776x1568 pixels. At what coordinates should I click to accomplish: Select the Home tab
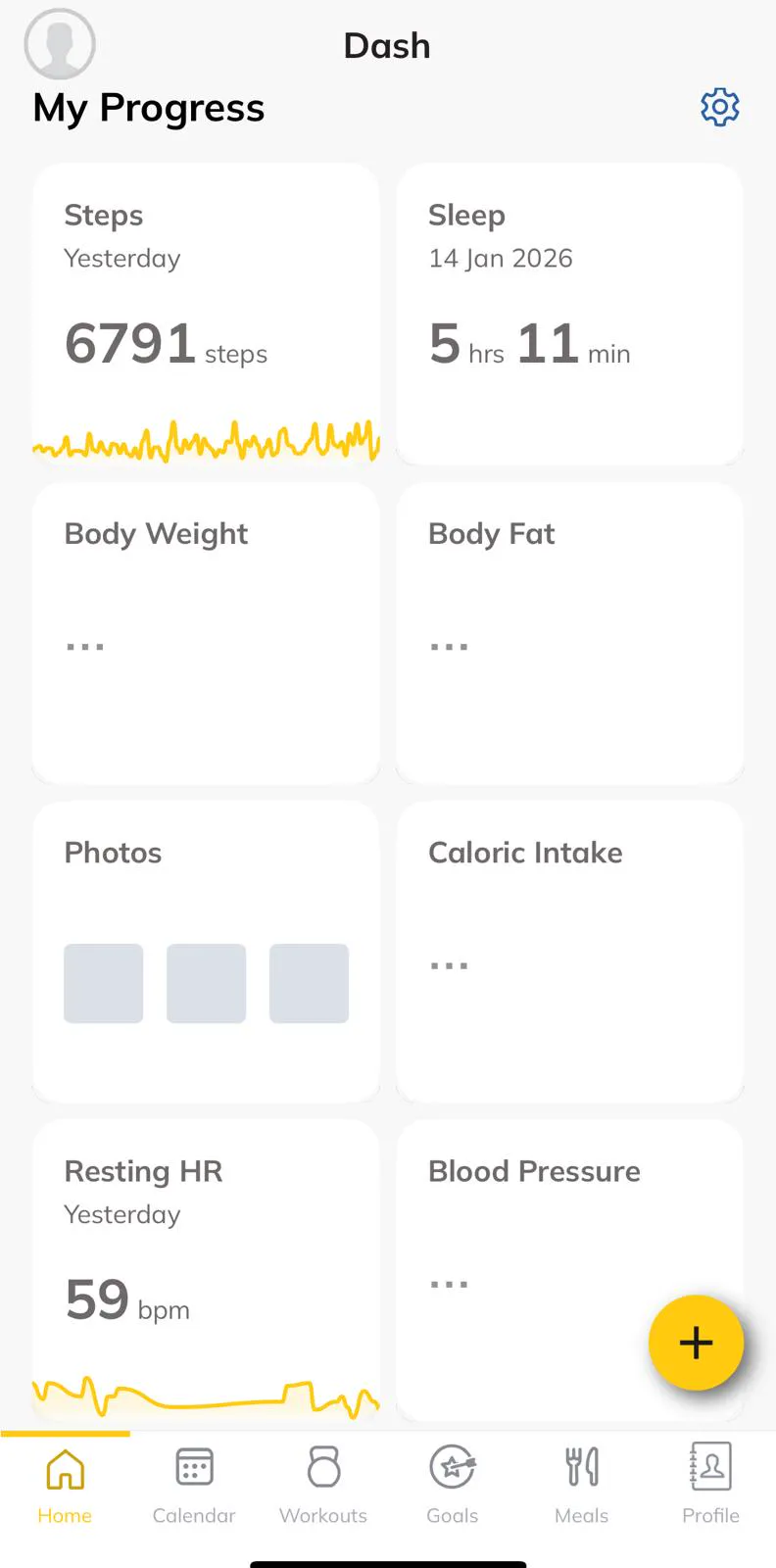click(65, 1486)
